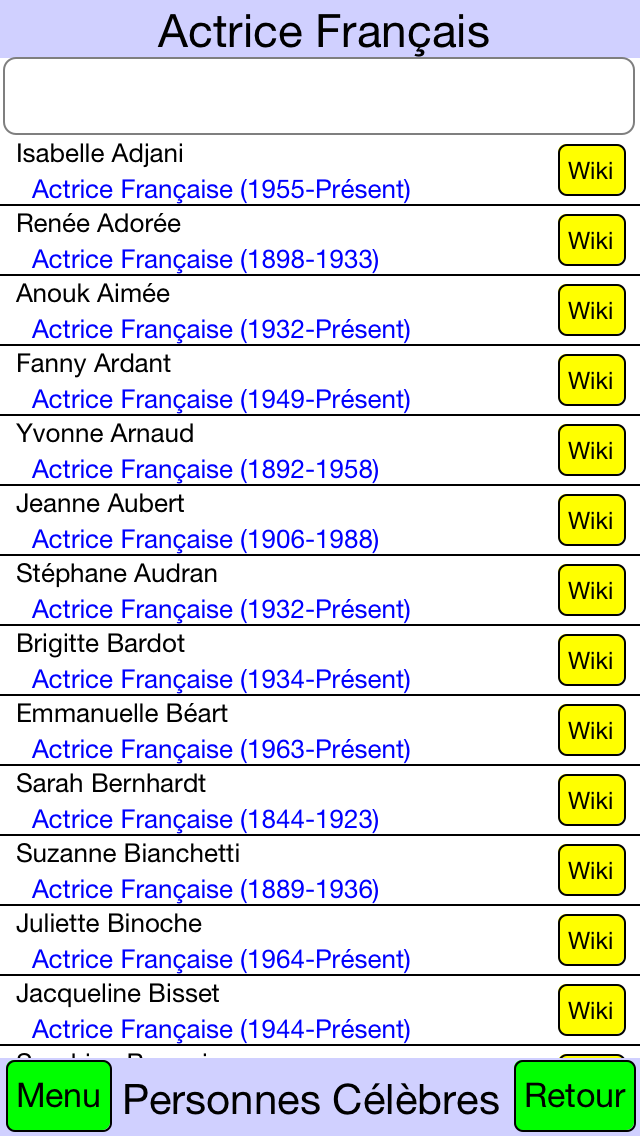Open Wiki for Emmanuelle Béart
Viewport: 640px width, 1136px height.
(x=591, y=730)
